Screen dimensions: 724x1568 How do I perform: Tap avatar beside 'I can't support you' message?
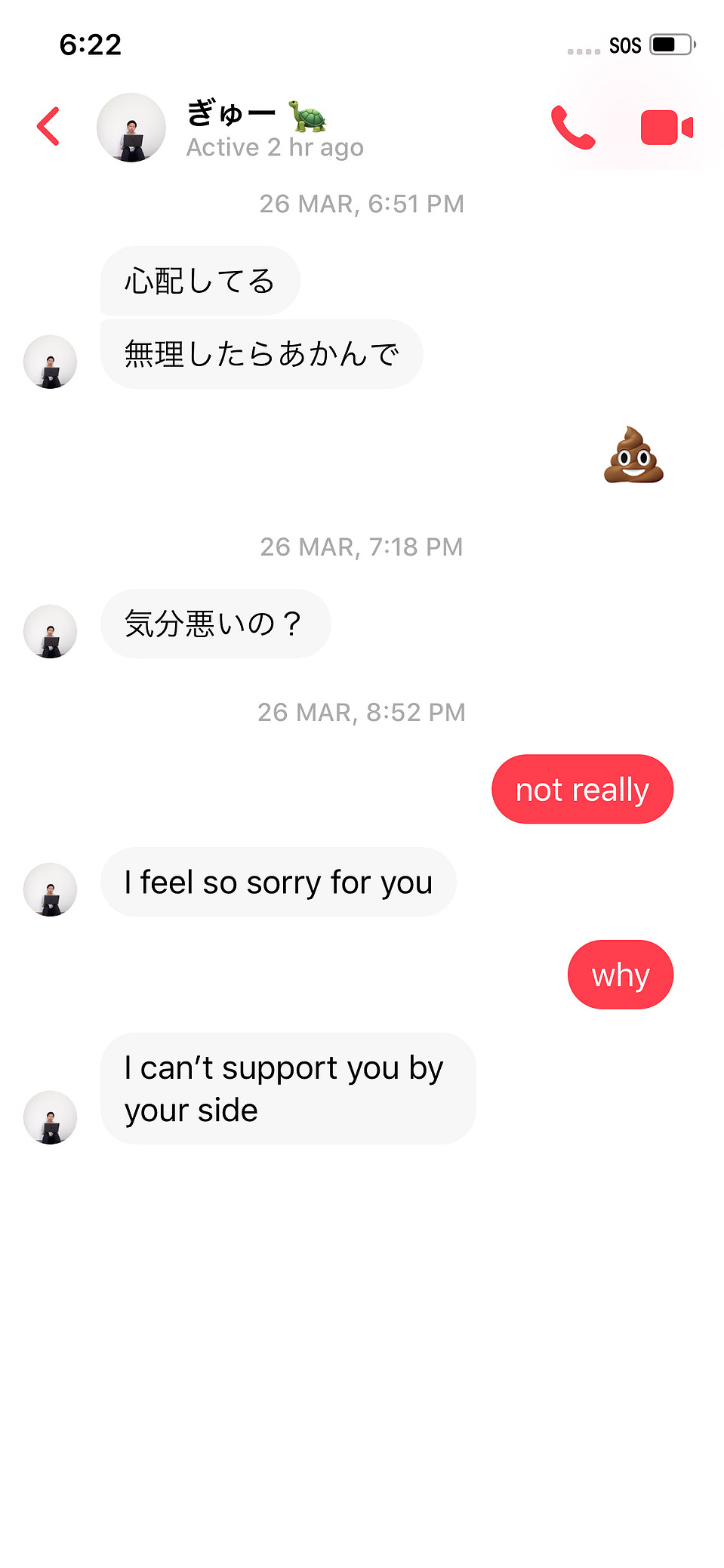pyautogui.click(x=51, y=1117)
